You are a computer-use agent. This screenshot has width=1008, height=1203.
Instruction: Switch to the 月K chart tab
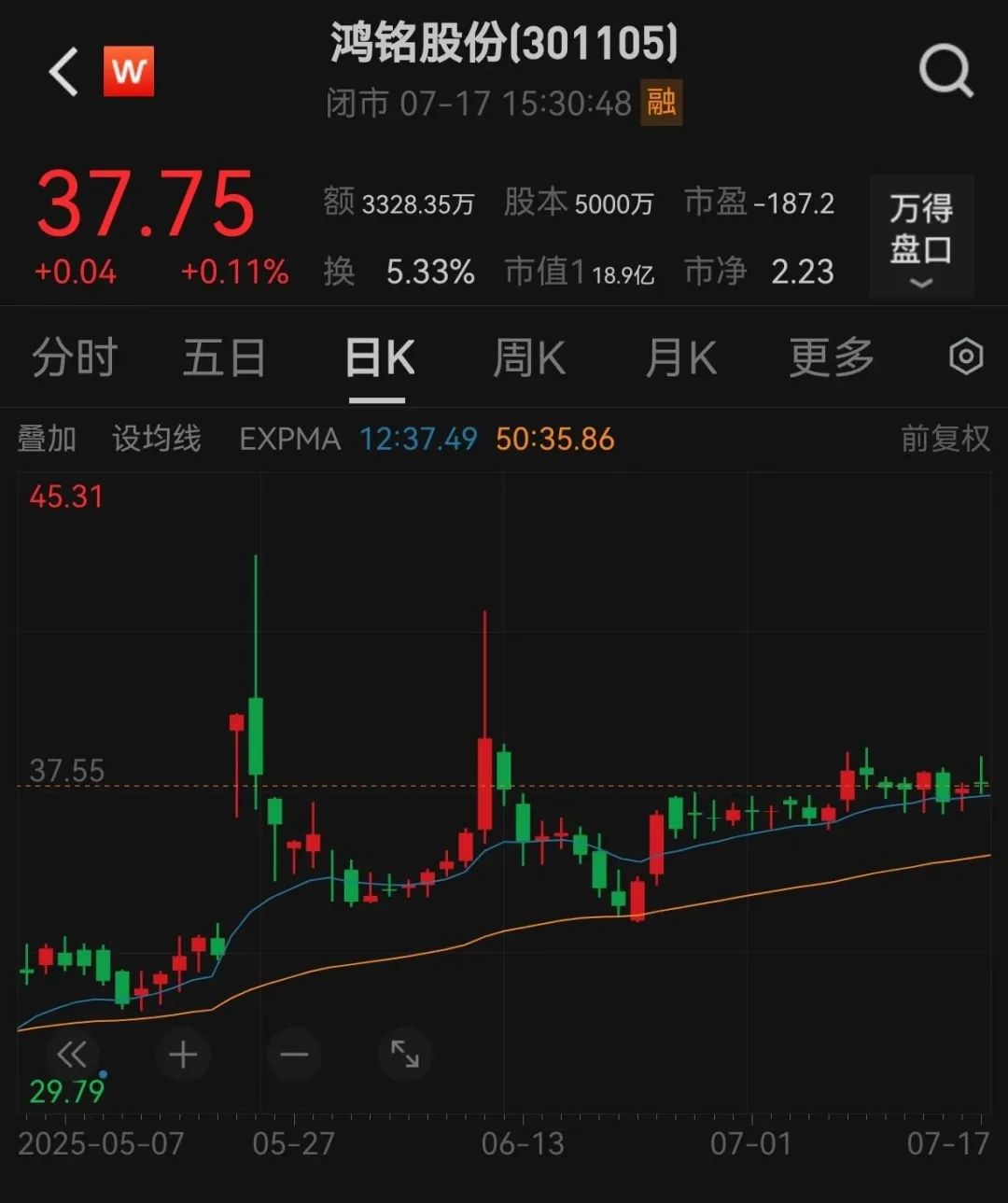pyautogui.click(x=680, y=358)
